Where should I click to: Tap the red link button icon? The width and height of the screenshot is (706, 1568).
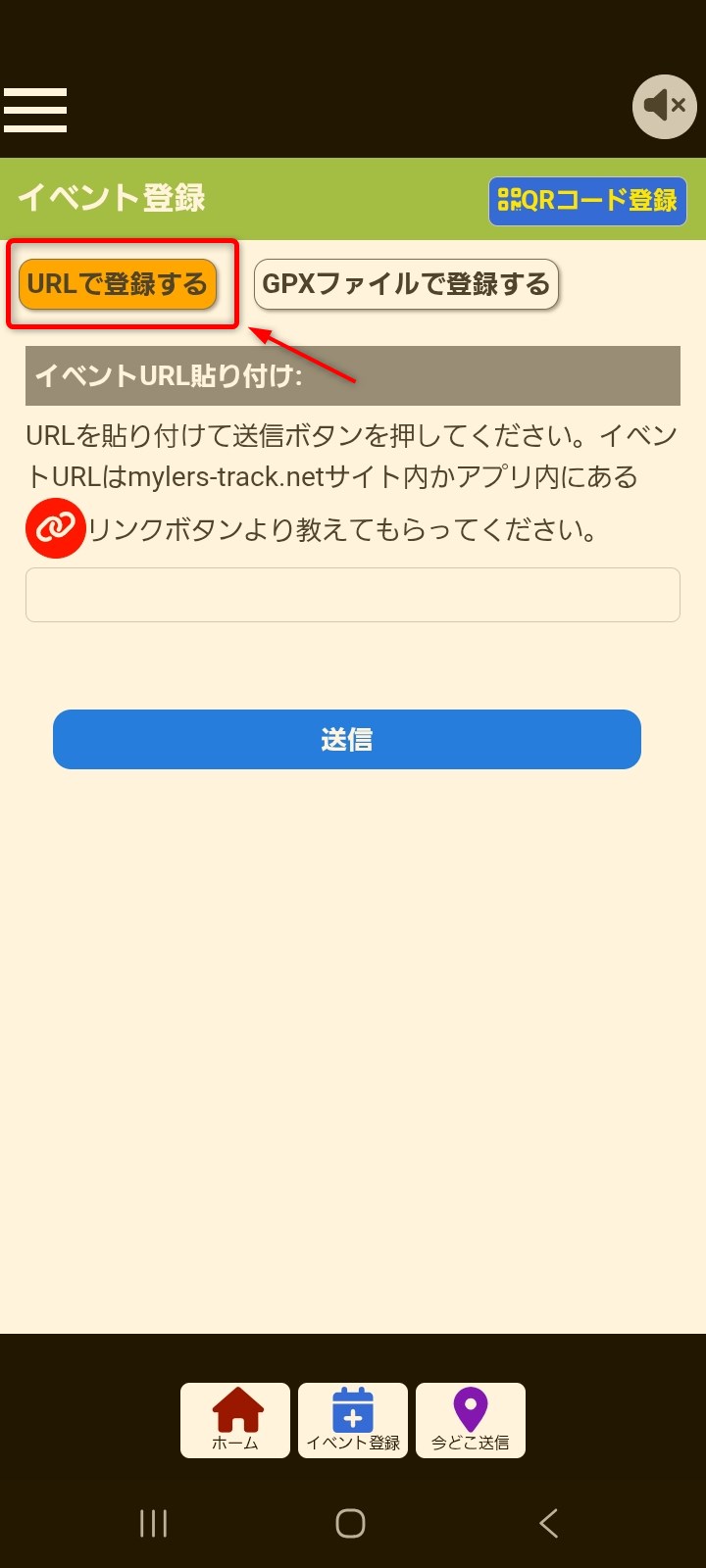[55, 528]
